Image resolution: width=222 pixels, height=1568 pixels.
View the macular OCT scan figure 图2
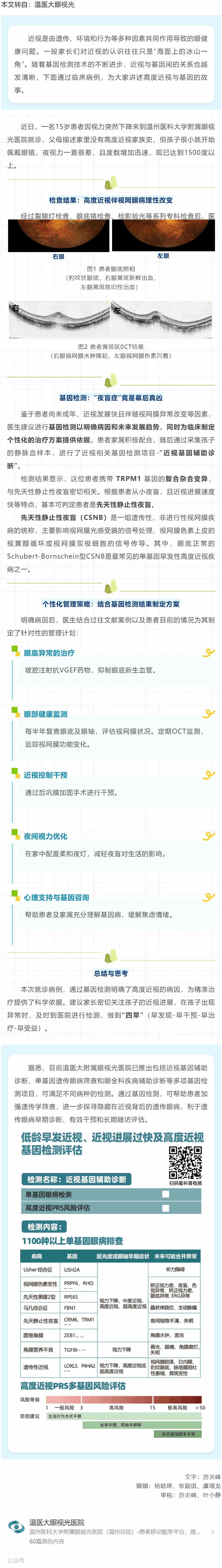(x=111, y=319)
